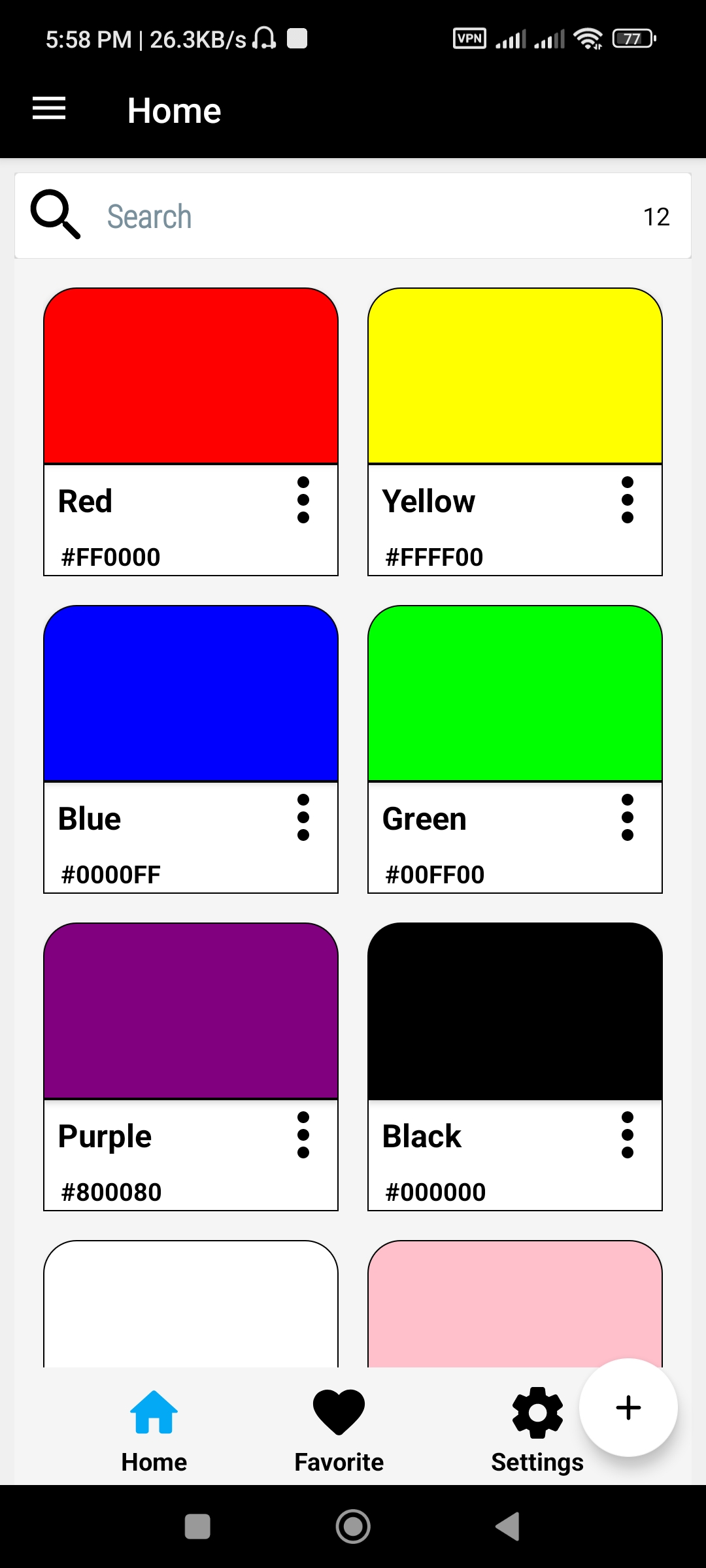Select the Black color swatch

tap(515, 1011)
